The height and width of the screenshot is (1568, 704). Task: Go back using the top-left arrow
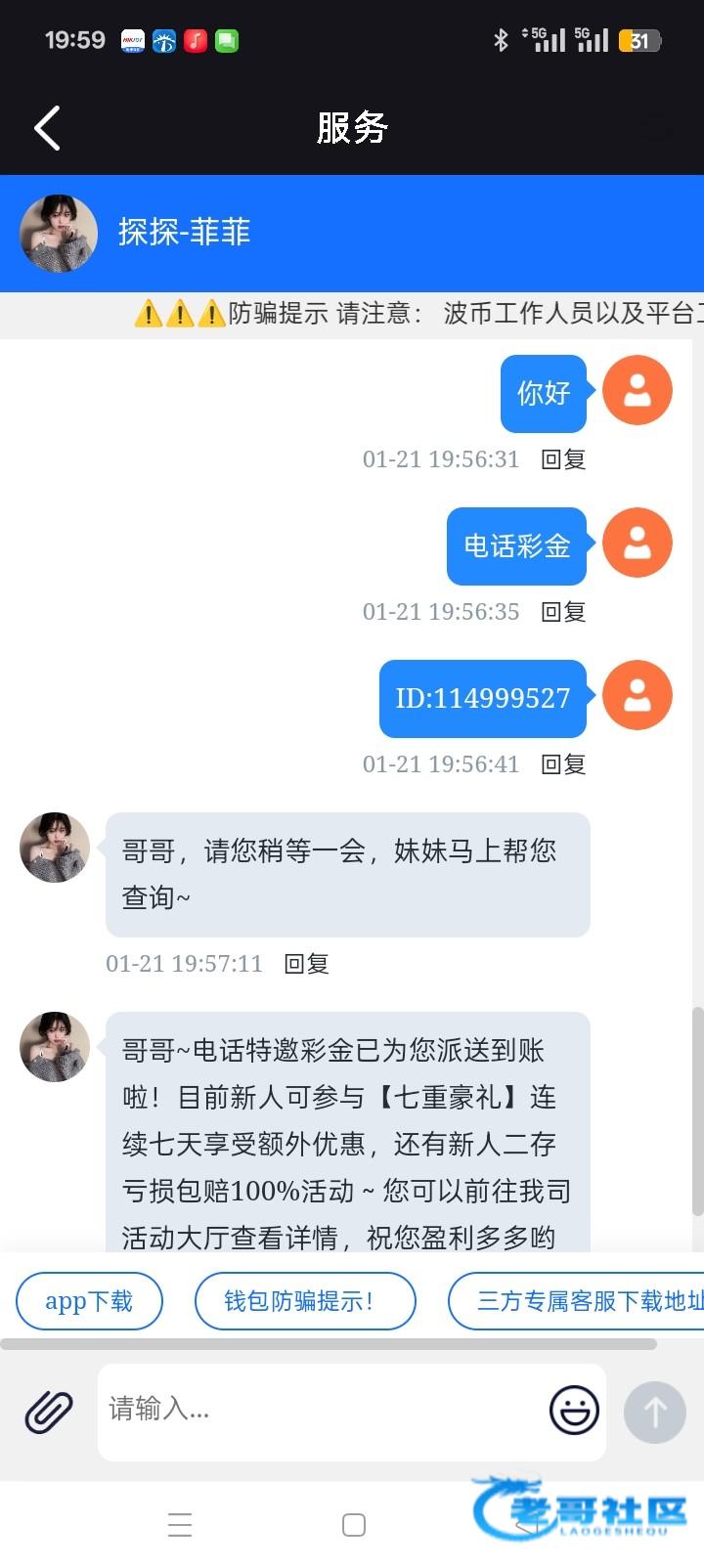(47, 128)
